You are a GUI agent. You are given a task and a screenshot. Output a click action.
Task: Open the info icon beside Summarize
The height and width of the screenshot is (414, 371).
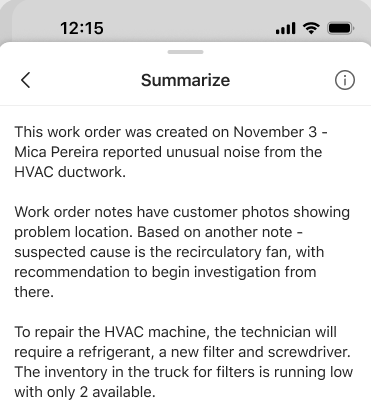(345, 80)
